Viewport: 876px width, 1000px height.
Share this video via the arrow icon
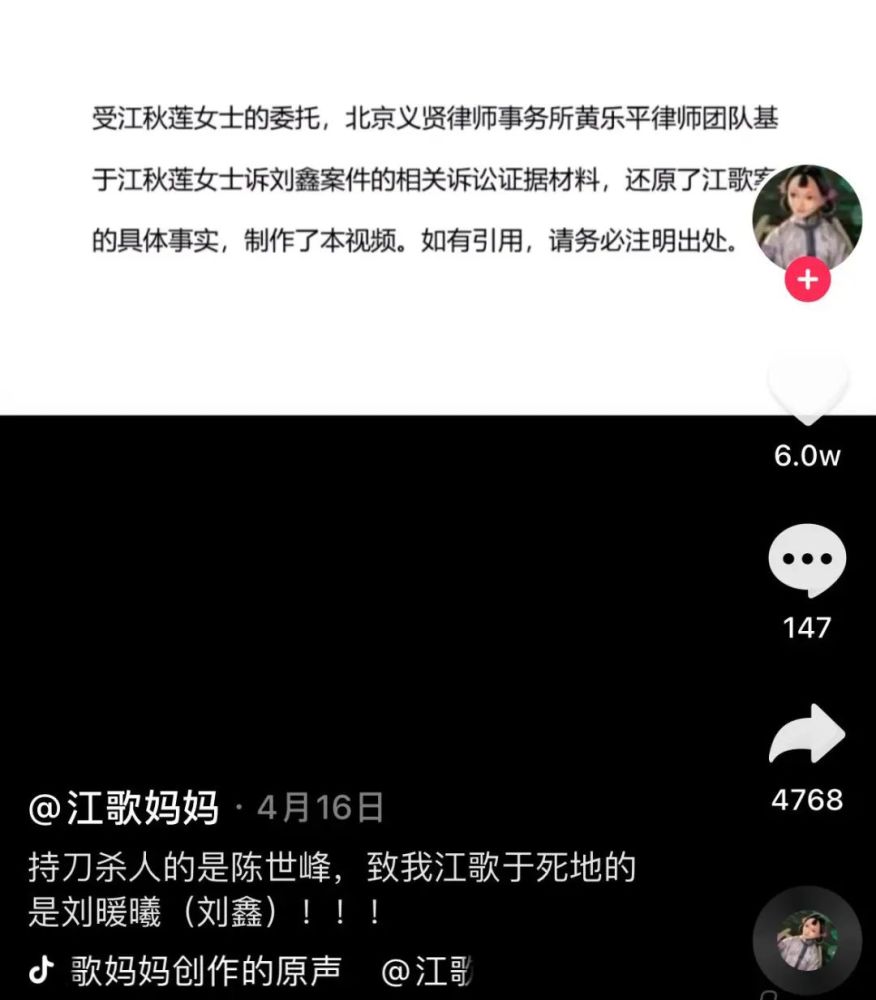(x=807, y=734)
